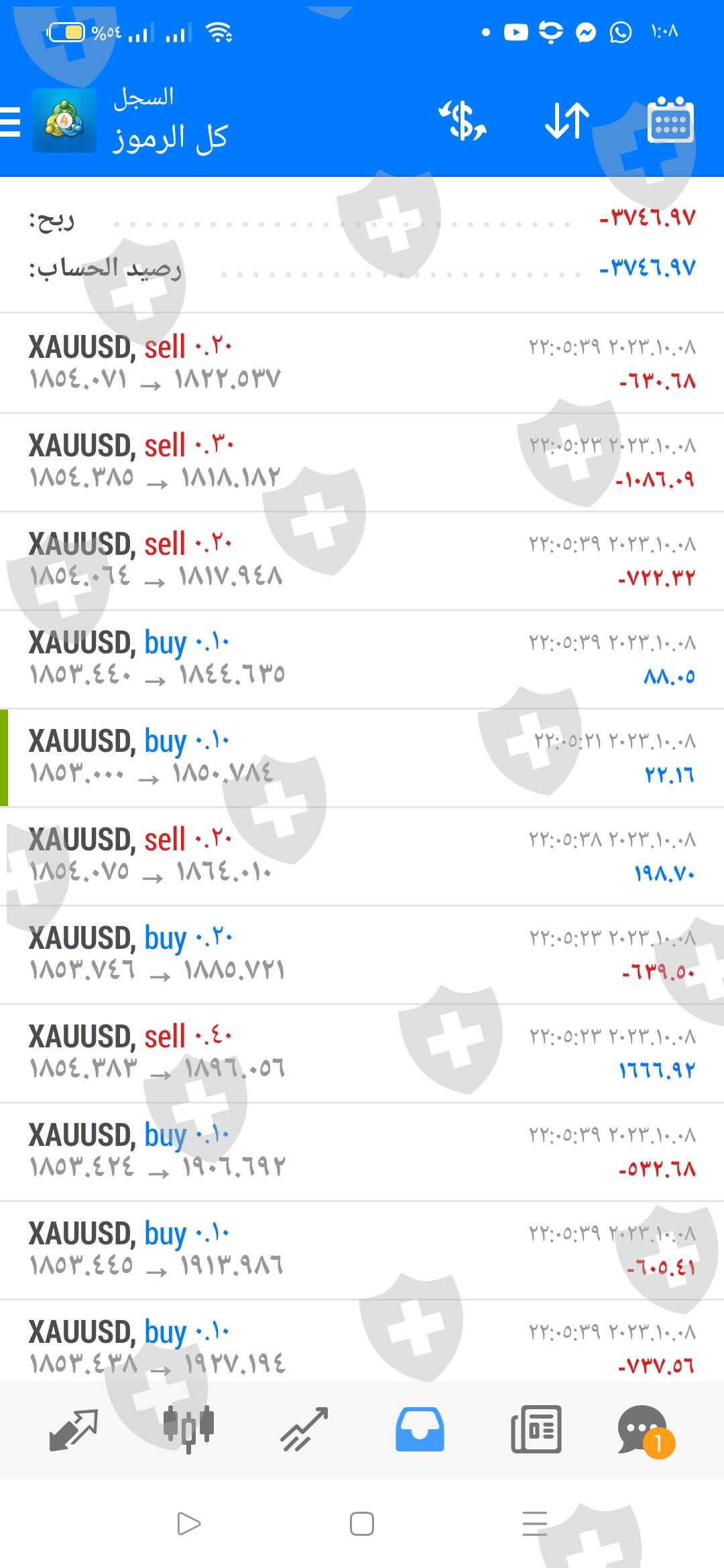Switch to the Quotes tab
Image resolution: width=724 pixels, height=1568 pixels.
click(x=74, y=1429)
